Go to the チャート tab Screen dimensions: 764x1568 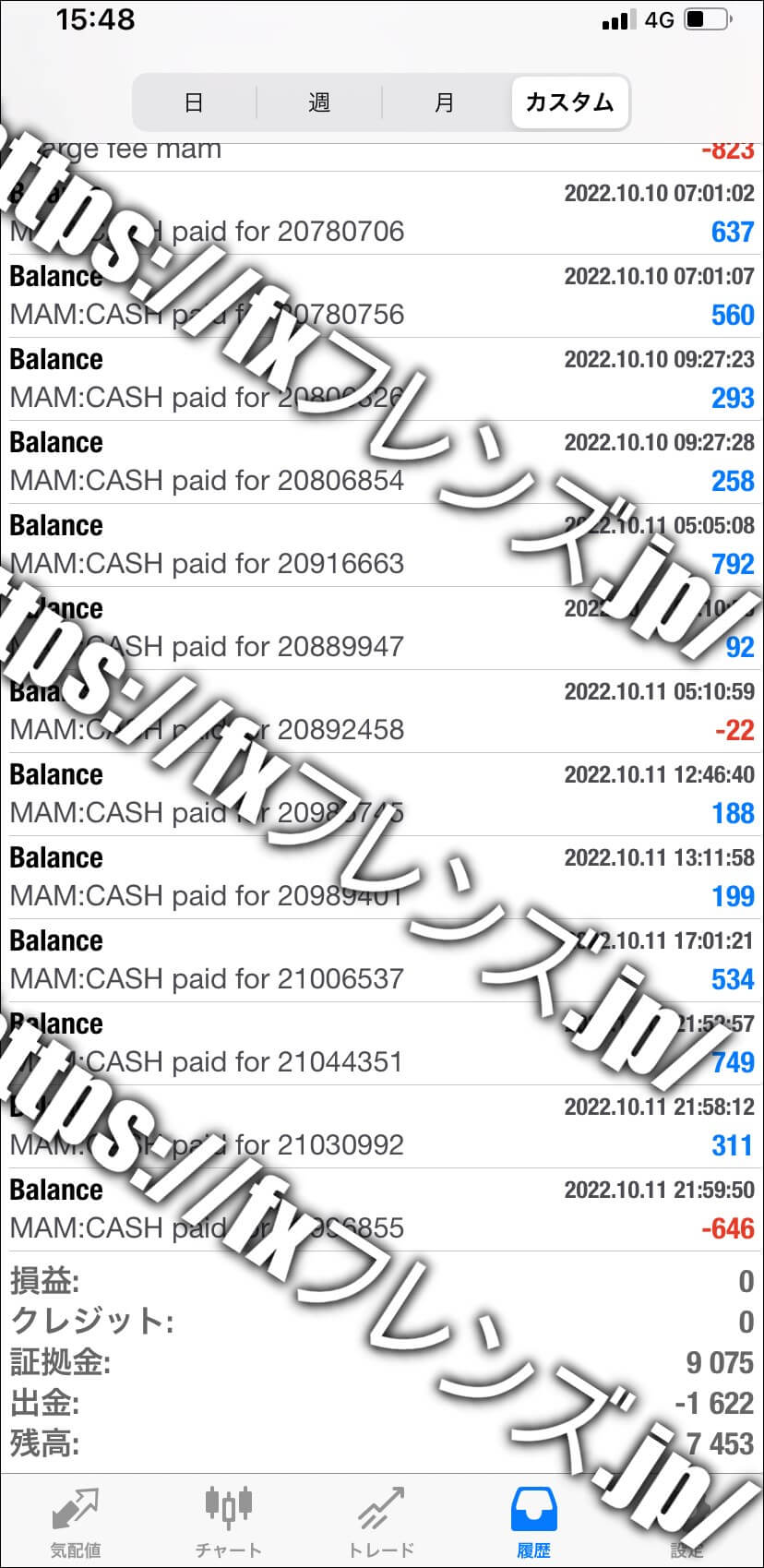click(x=228, y=1522)
